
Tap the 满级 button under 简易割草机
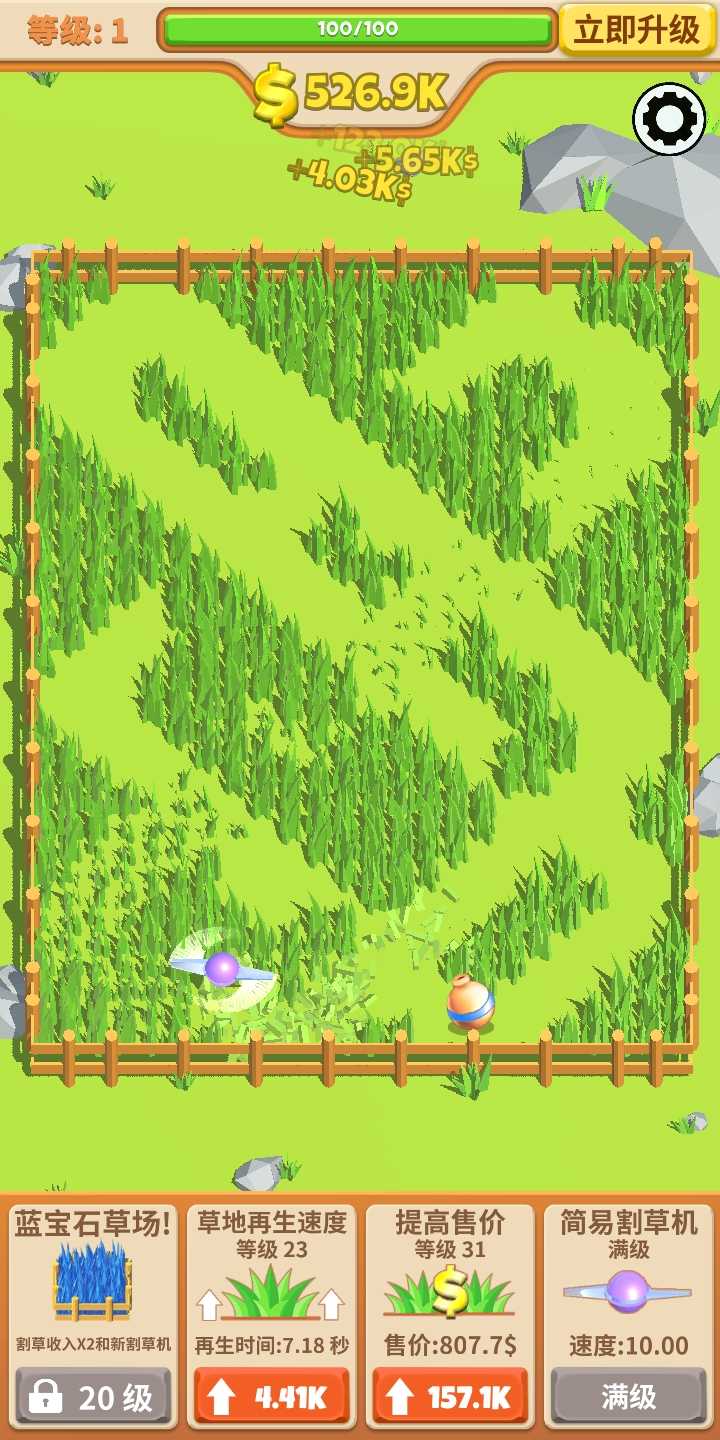tap(628, 1397)
